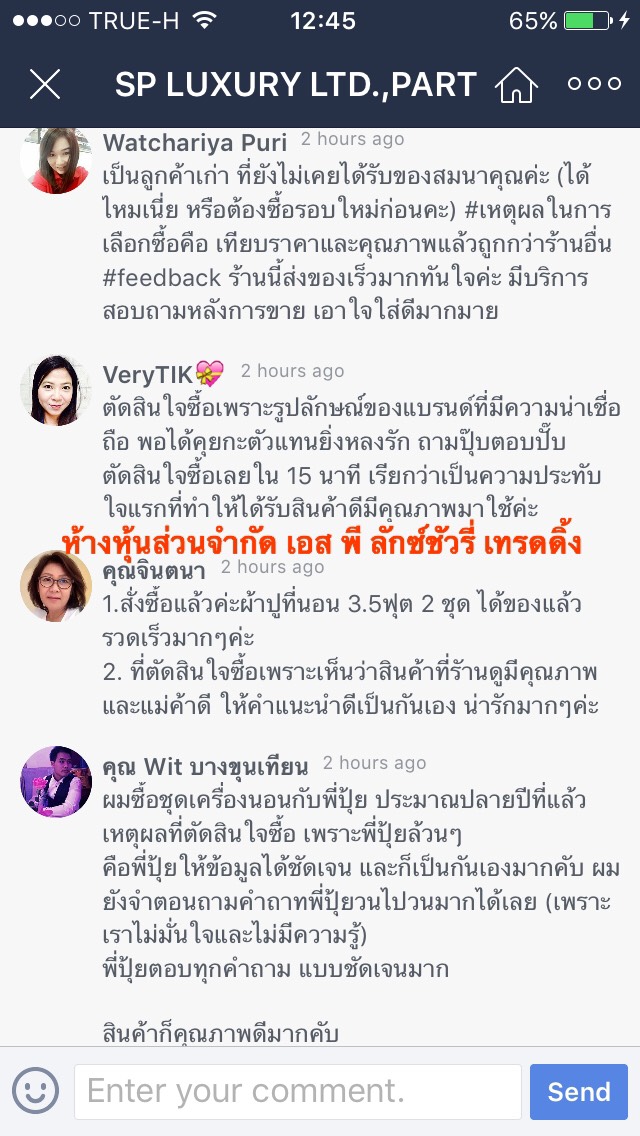Open Watchariya Puri's profile picture
This screenshot has height=1136, width=640.
(56, 160)
